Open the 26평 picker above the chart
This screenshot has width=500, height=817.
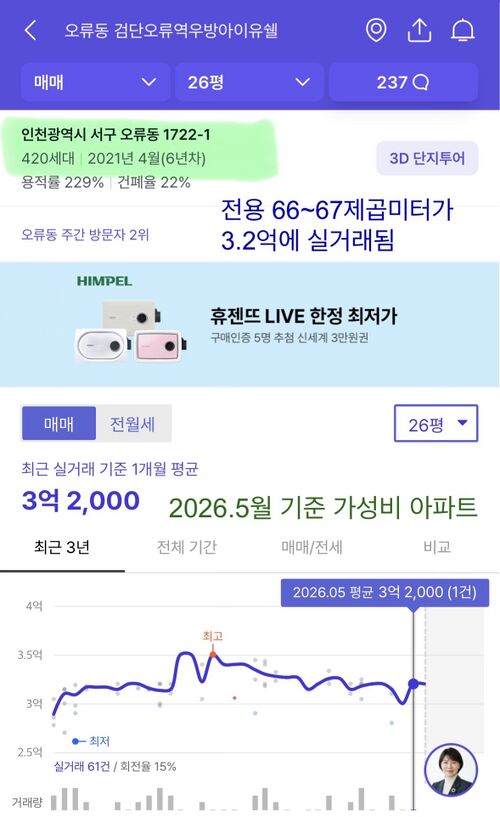(x=436, y=424)
